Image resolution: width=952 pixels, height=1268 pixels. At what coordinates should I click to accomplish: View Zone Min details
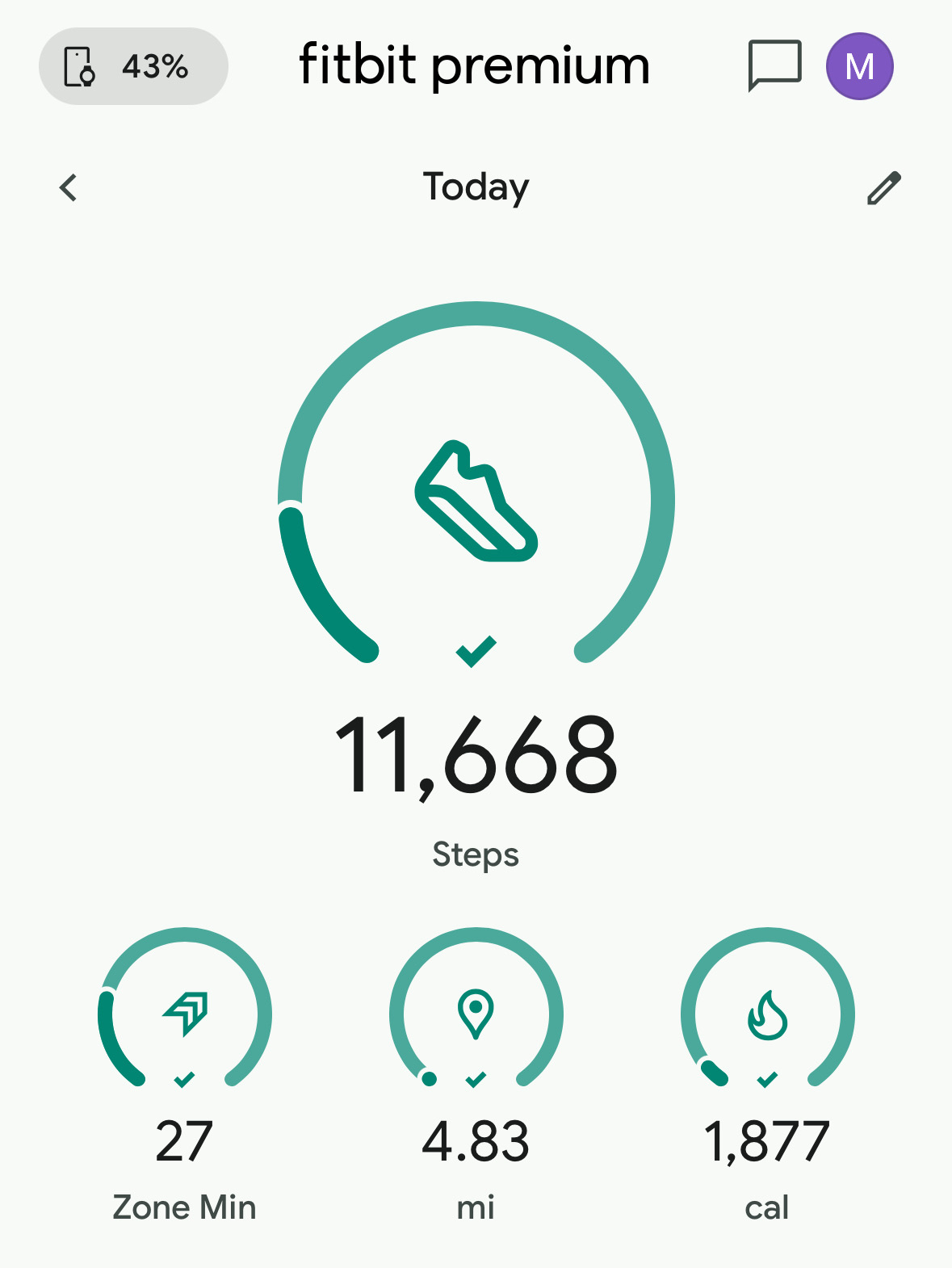click(x=185, y=1074)
